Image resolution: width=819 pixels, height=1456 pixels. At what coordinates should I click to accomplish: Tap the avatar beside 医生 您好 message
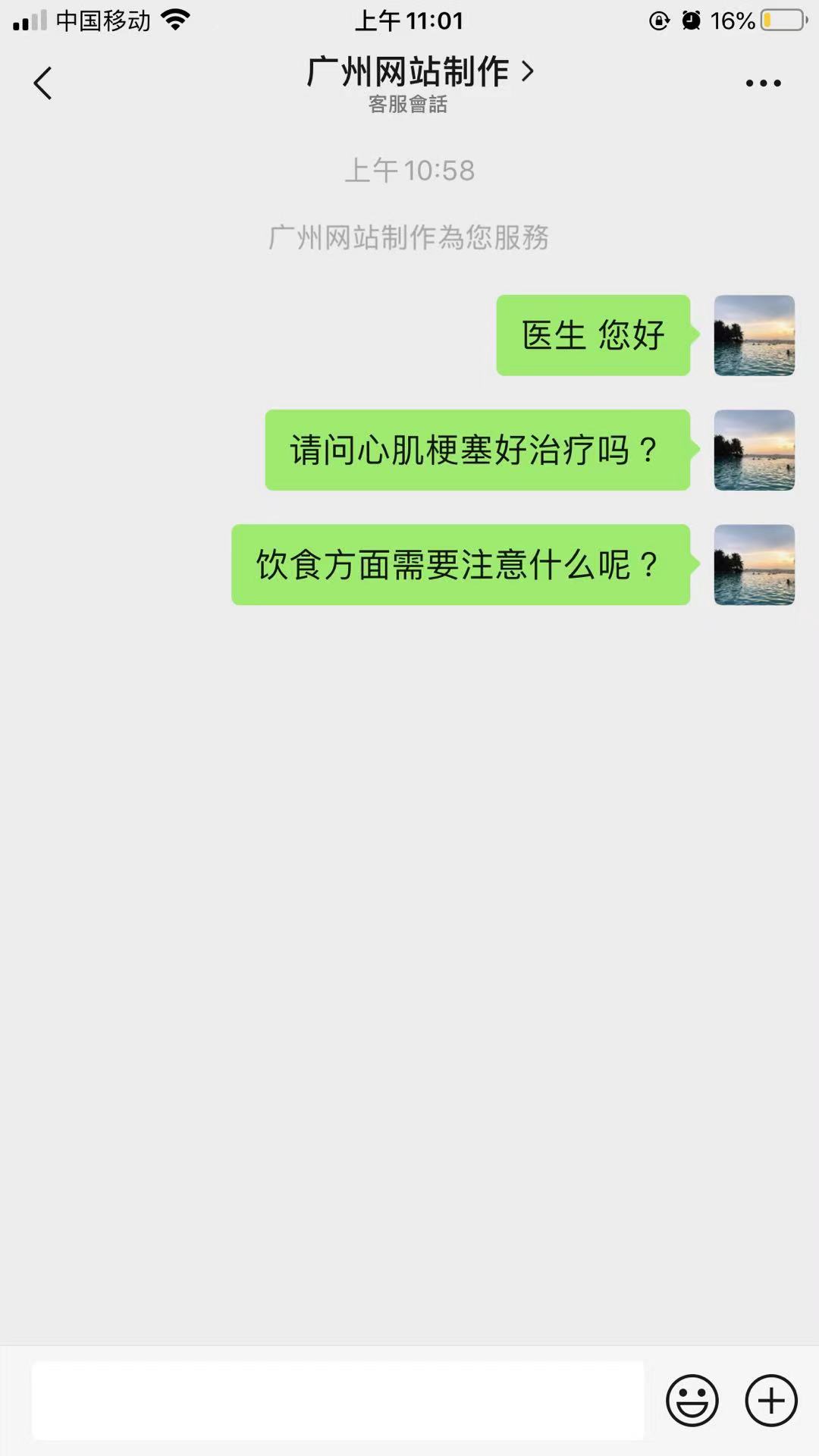click(x=754, y=335)
